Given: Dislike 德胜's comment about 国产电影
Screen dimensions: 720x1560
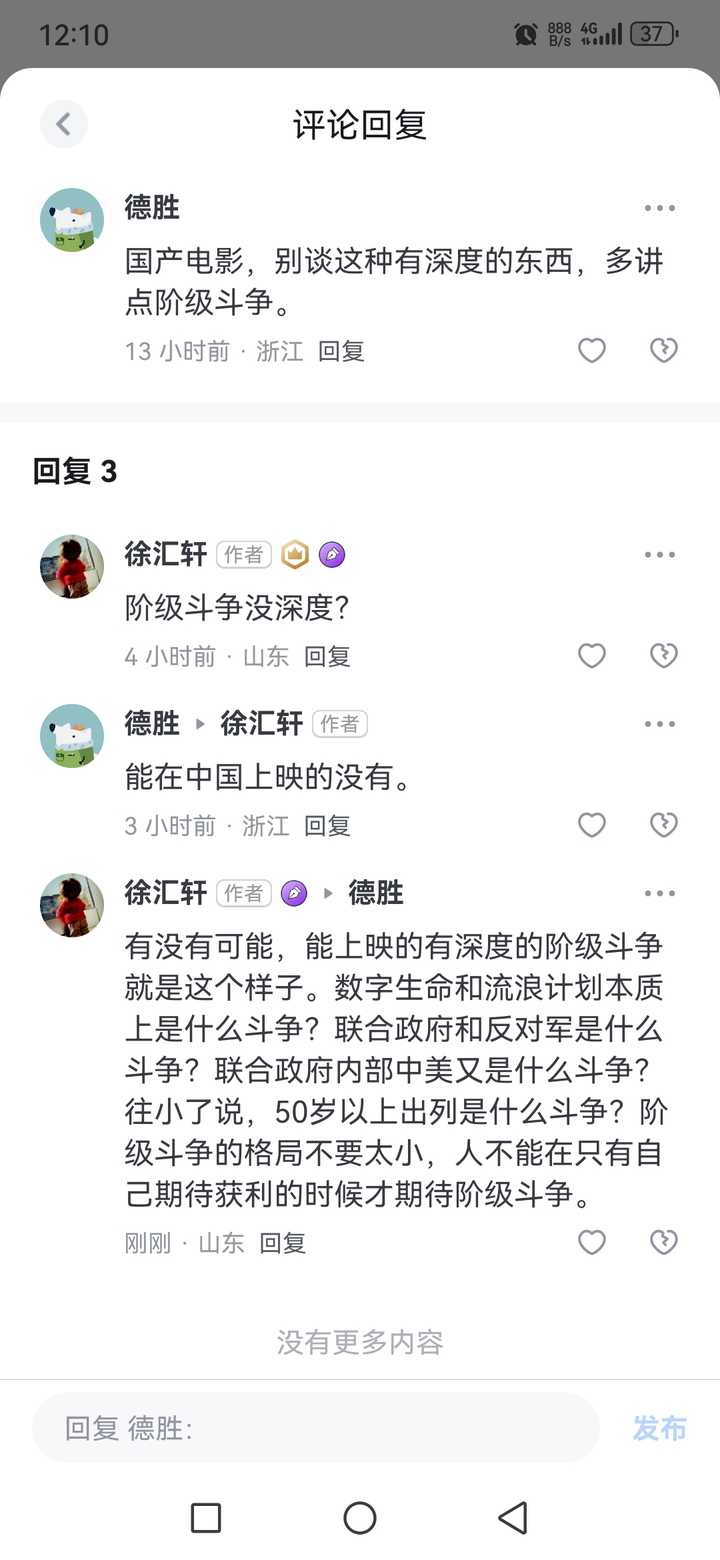Looking at the screenshot, I should point(663,350).
